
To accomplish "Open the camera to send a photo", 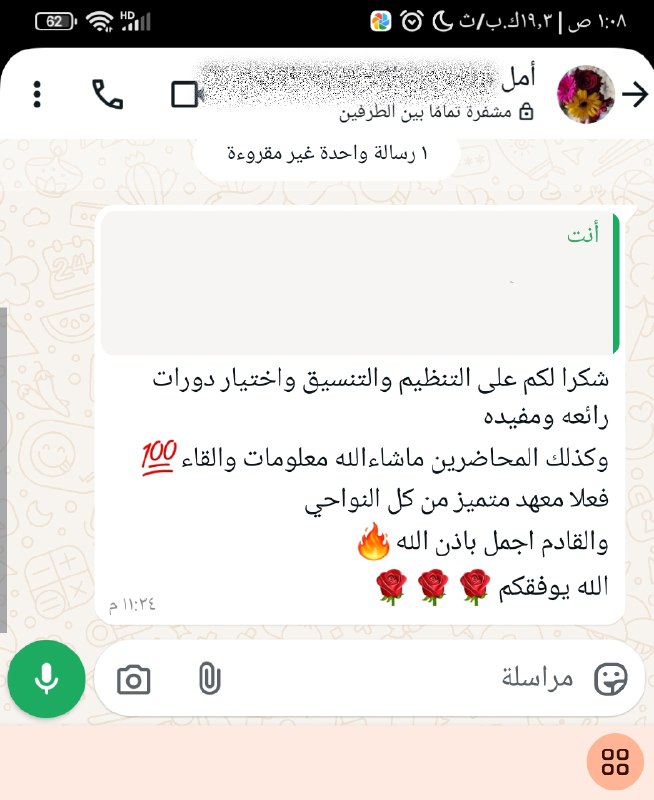I will click(133, 680).
